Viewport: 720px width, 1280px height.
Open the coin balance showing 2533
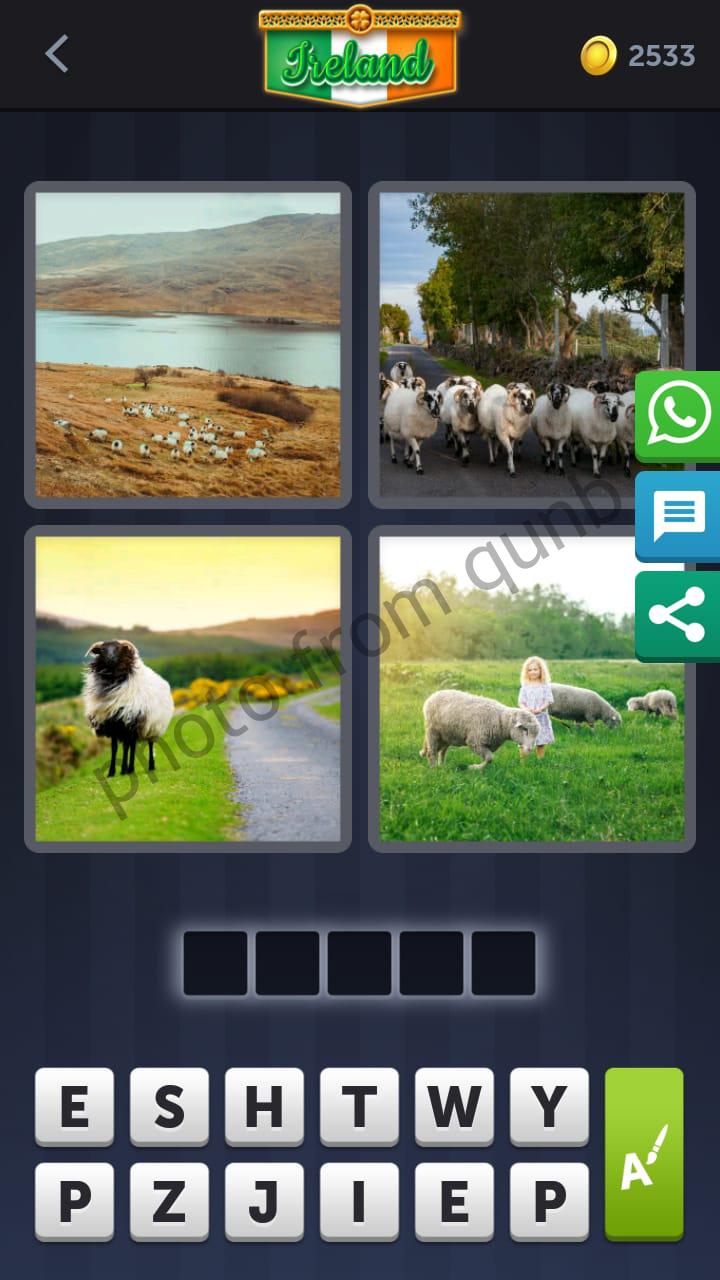638,56
